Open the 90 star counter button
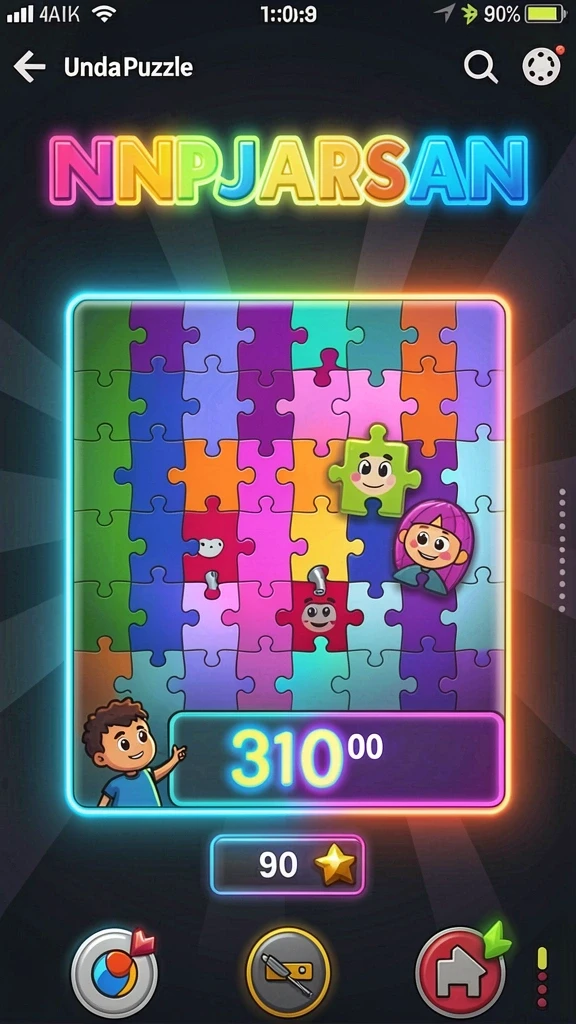576x1024 pixels. click(287, 865)
